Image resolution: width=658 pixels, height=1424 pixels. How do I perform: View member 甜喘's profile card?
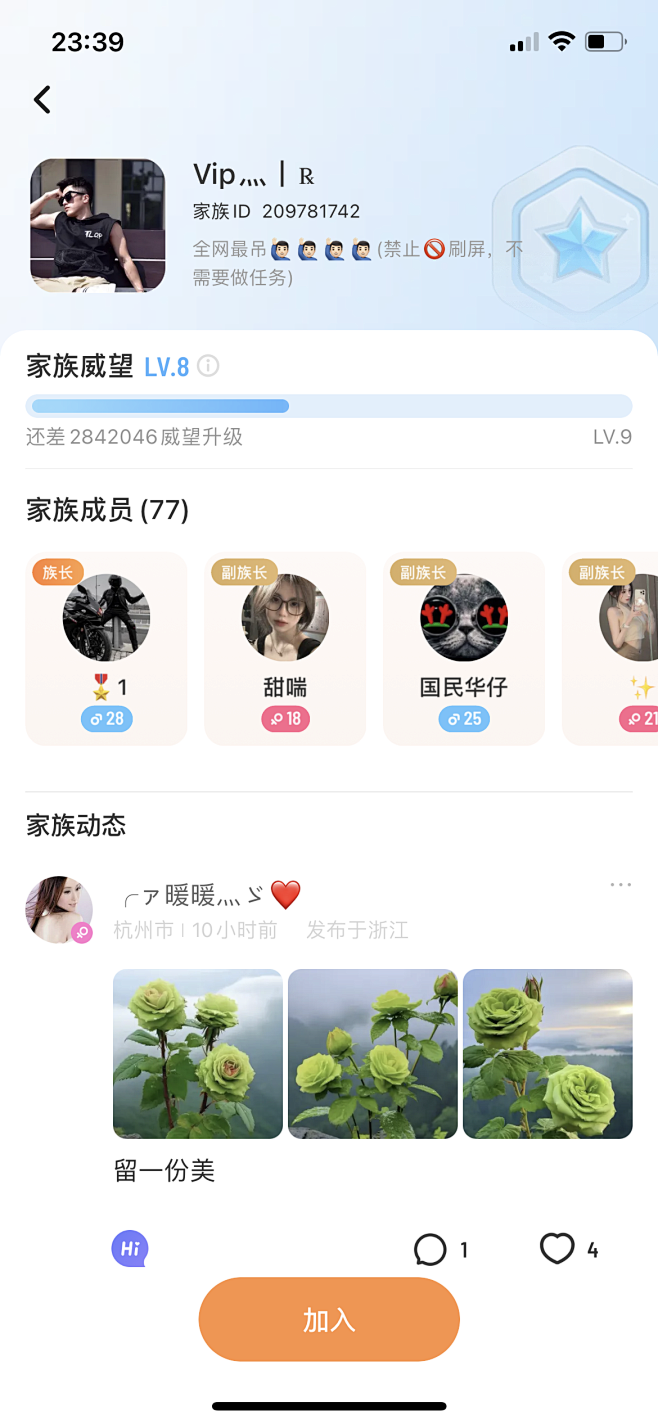[285, 648]
